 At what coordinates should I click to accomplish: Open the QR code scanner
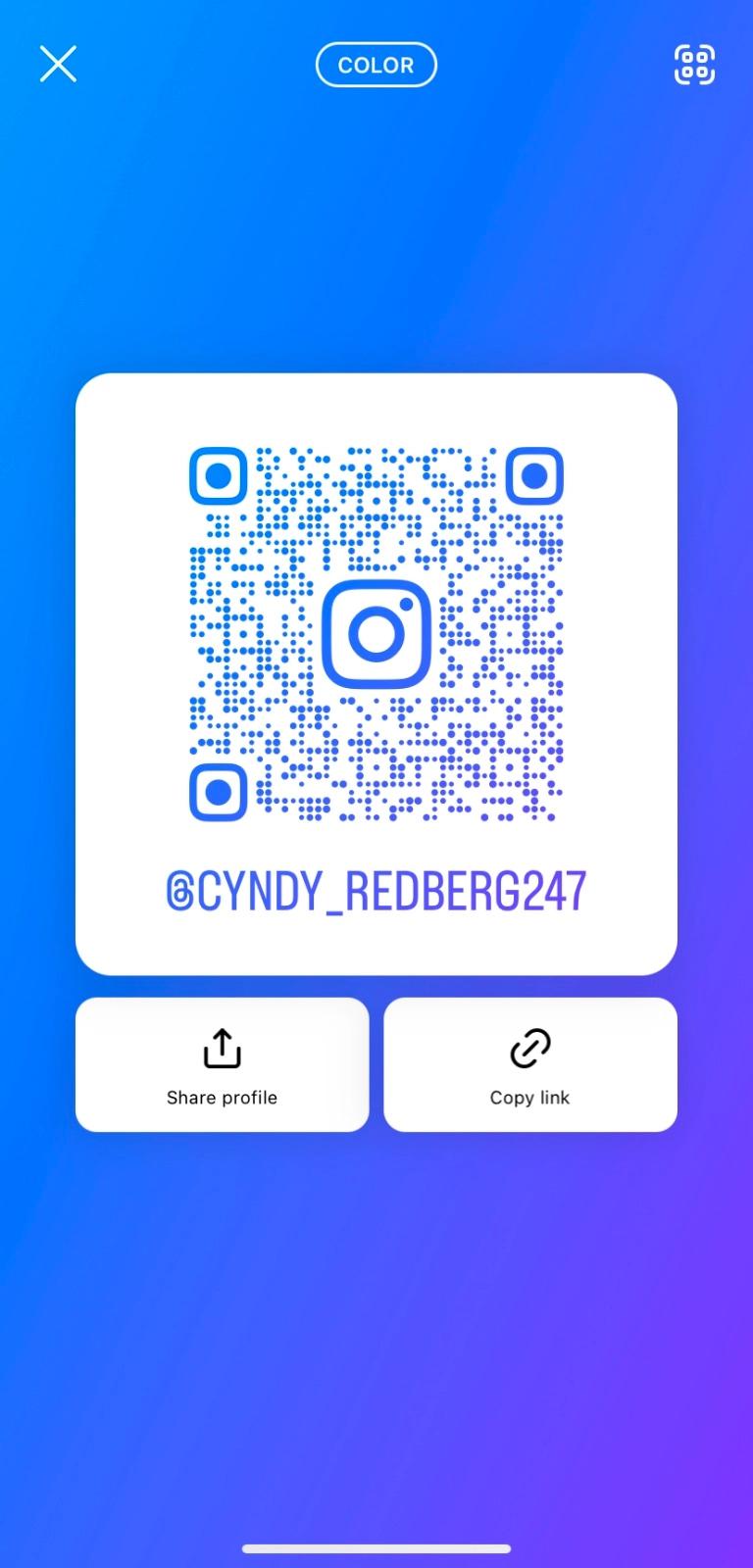(694, 65)
